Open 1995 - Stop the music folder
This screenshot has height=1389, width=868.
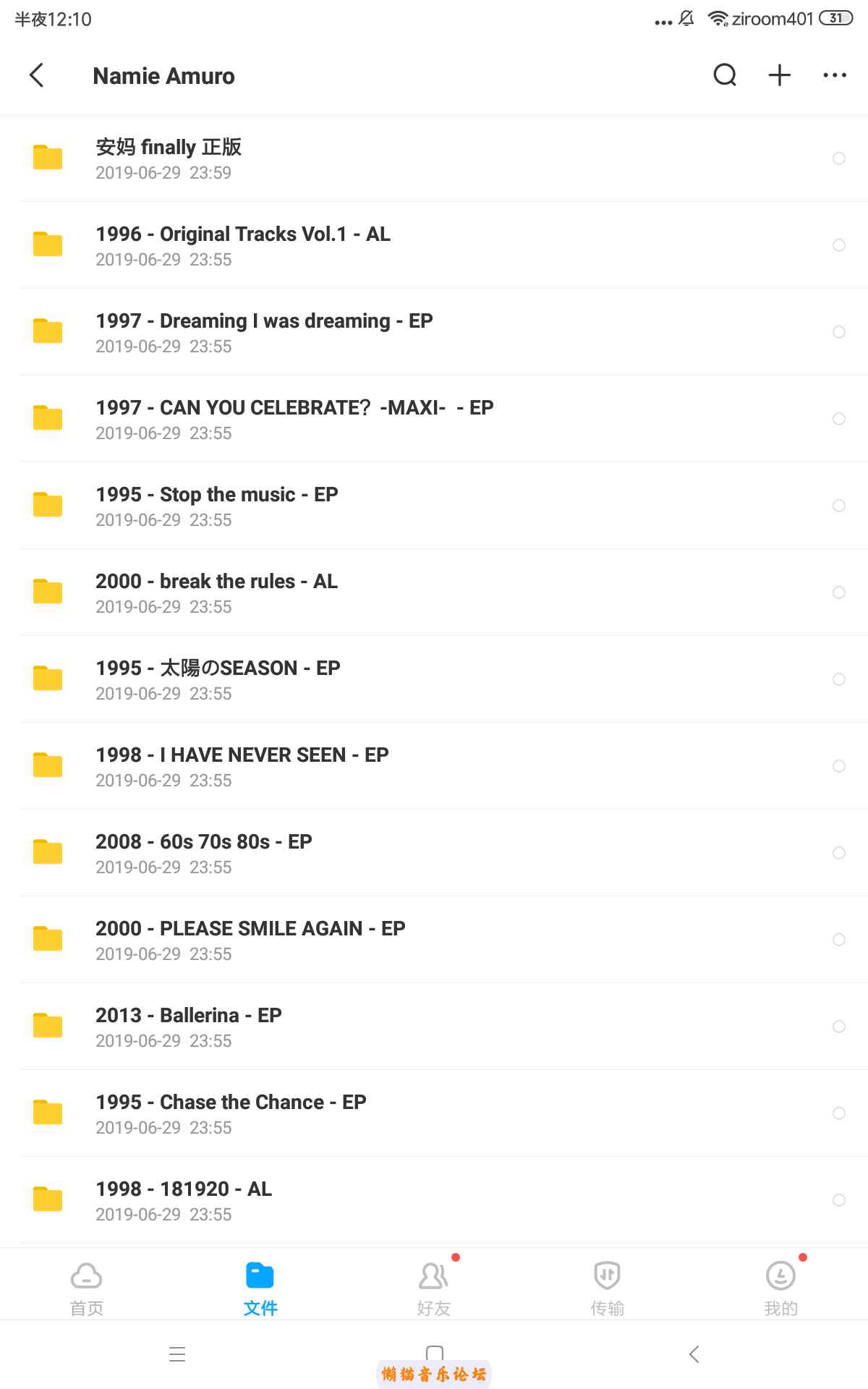(216, 505)
